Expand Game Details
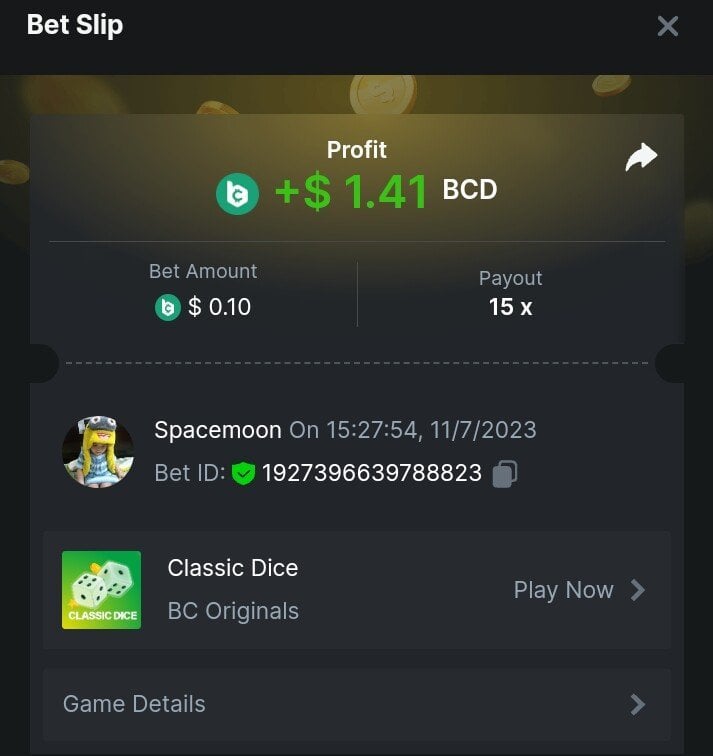Screen dimensions: 713x756 pos(356,704)
